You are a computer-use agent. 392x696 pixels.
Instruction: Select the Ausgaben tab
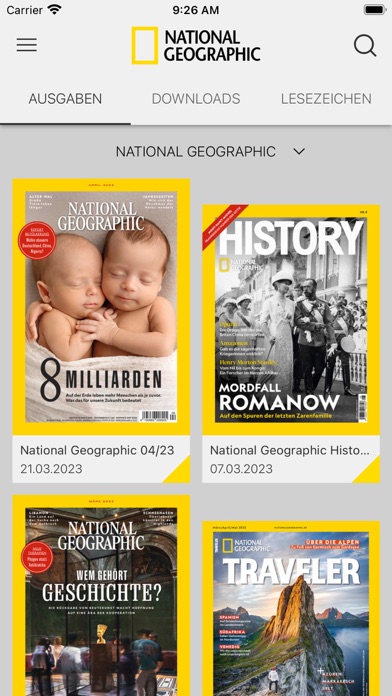click(x=65, y=99)
